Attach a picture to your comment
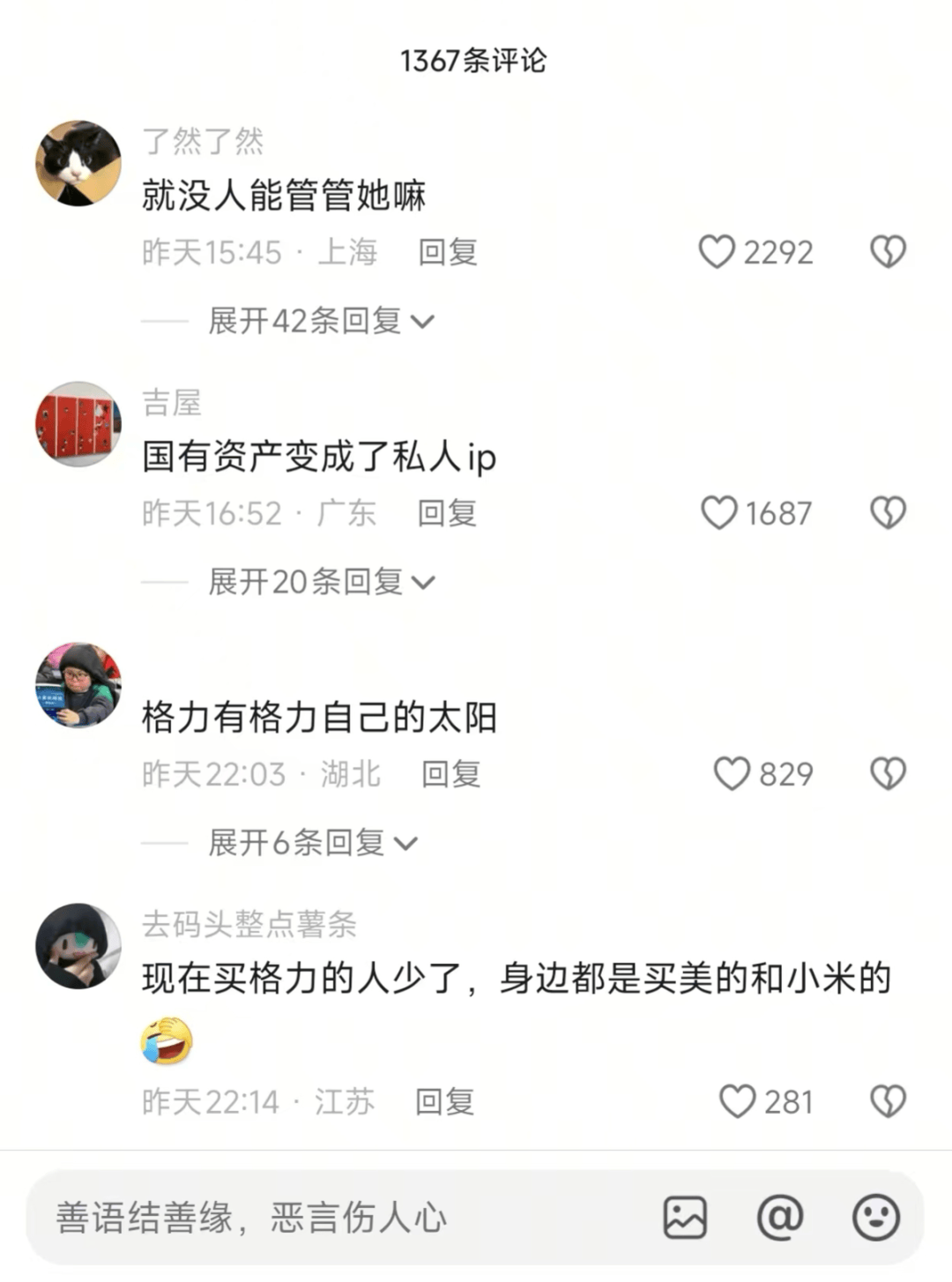The width and height of the screenshot is (952, 1282). (685, 1219)
